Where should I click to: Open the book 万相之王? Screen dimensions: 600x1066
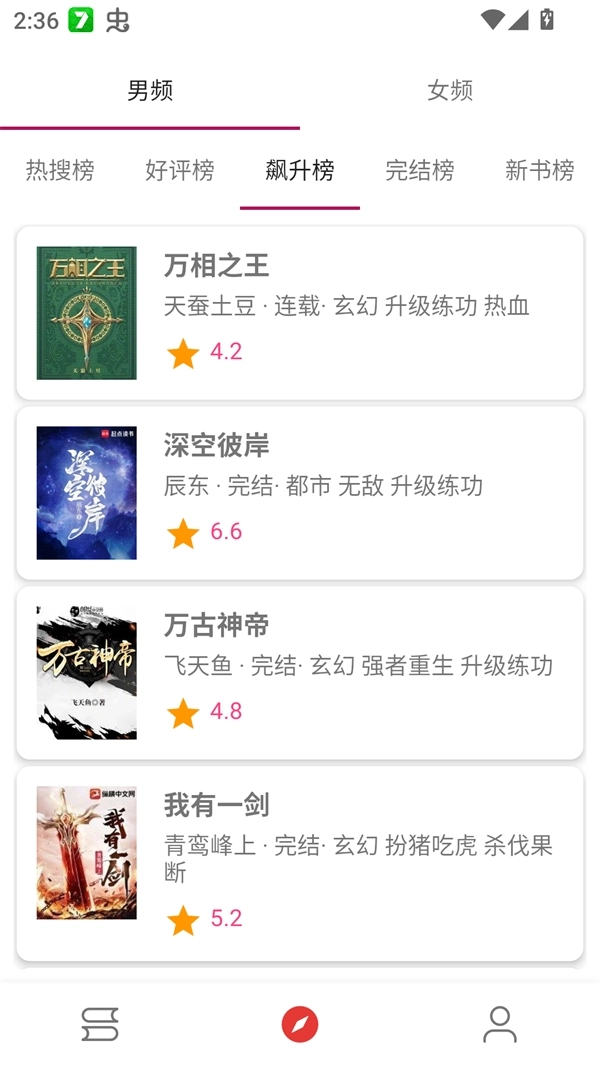pyautogui.click(x=300, y=313)
